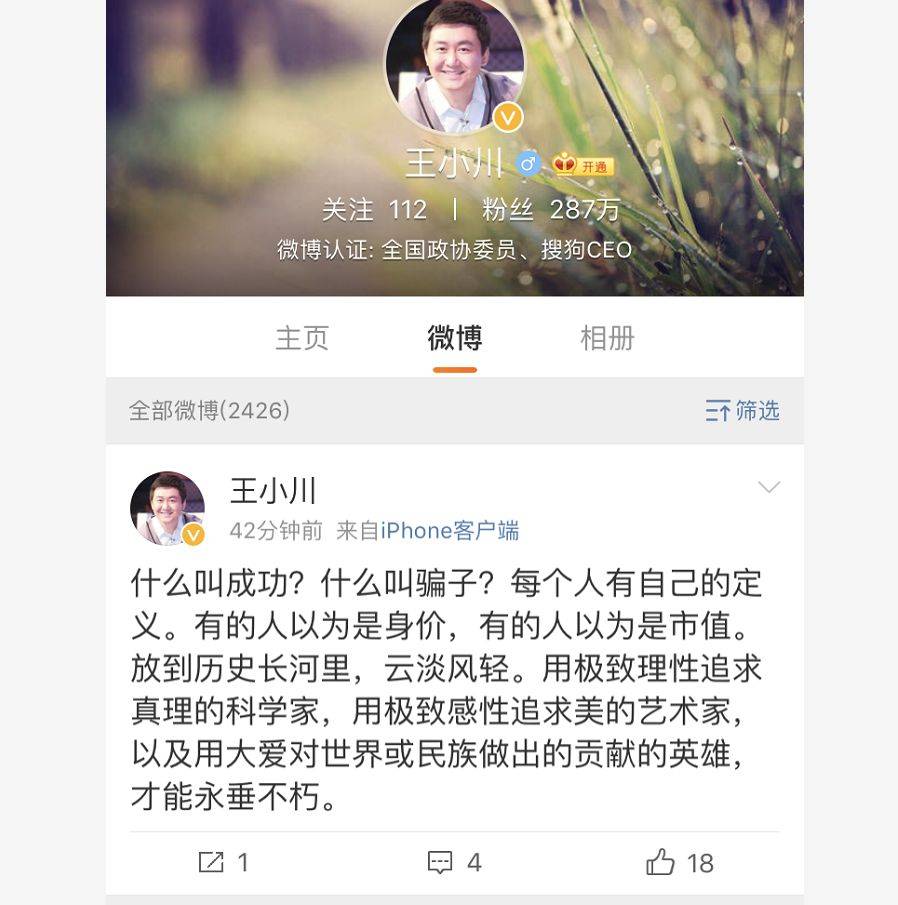The width and height of the screenshot is (898, 905).
Task: Repost 王小川's post
Action: click(223, 862)
